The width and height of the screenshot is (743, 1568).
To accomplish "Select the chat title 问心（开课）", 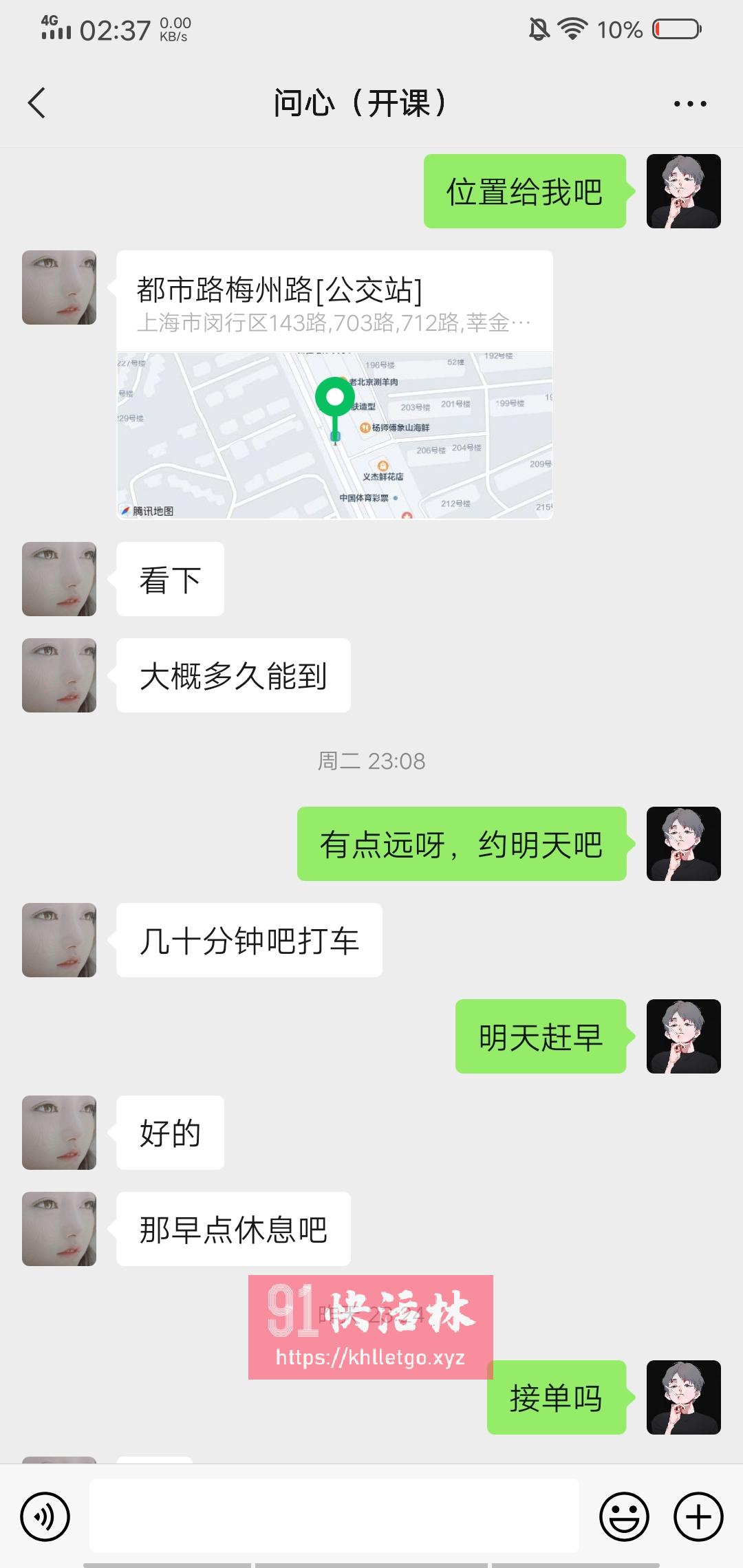I will click(361, 103).
